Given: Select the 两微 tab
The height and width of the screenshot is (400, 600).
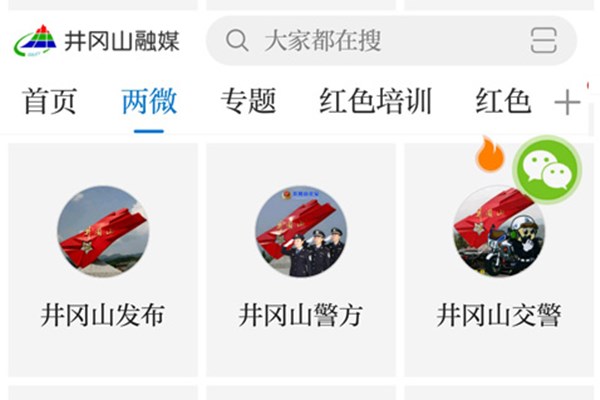Looking at the screenshot, I should click(x=148, y=101).
